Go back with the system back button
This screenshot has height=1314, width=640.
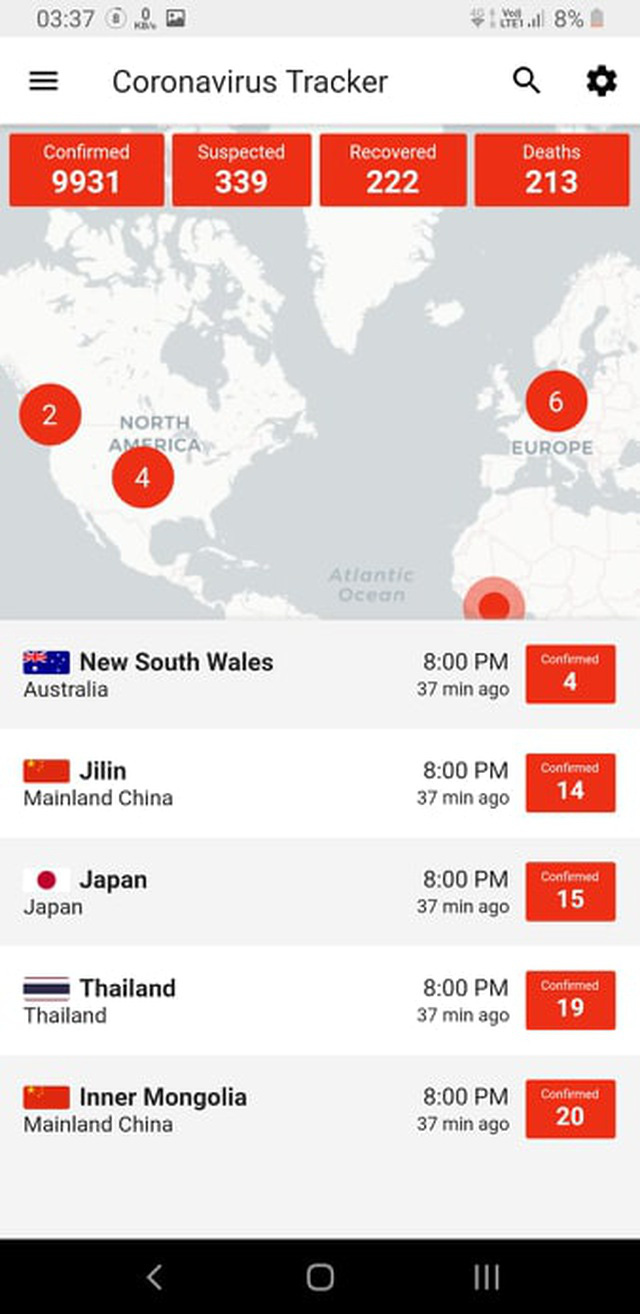(x=154, y=1276)
